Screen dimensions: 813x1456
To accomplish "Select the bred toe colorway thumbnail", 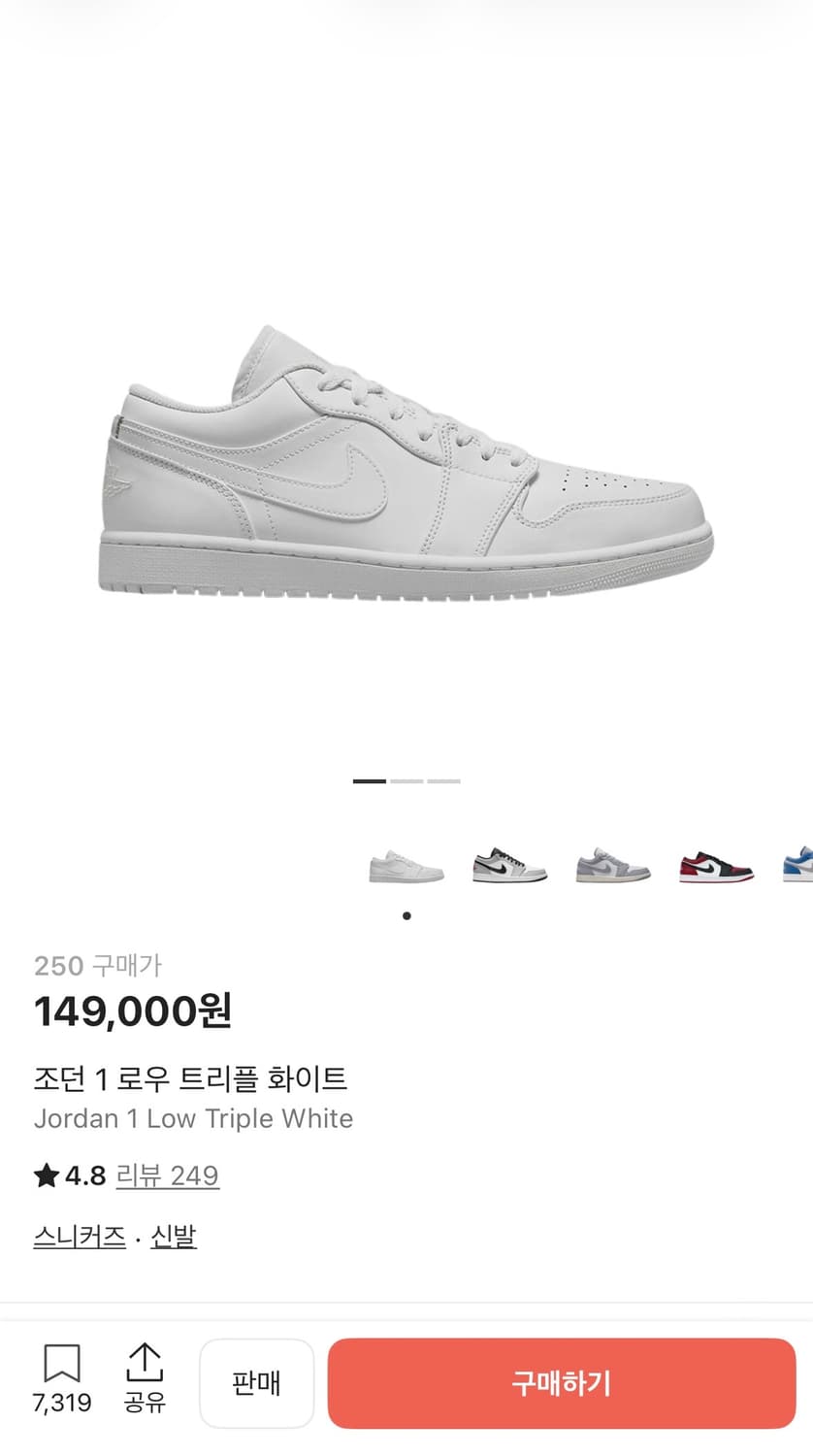I will point(715,867).
